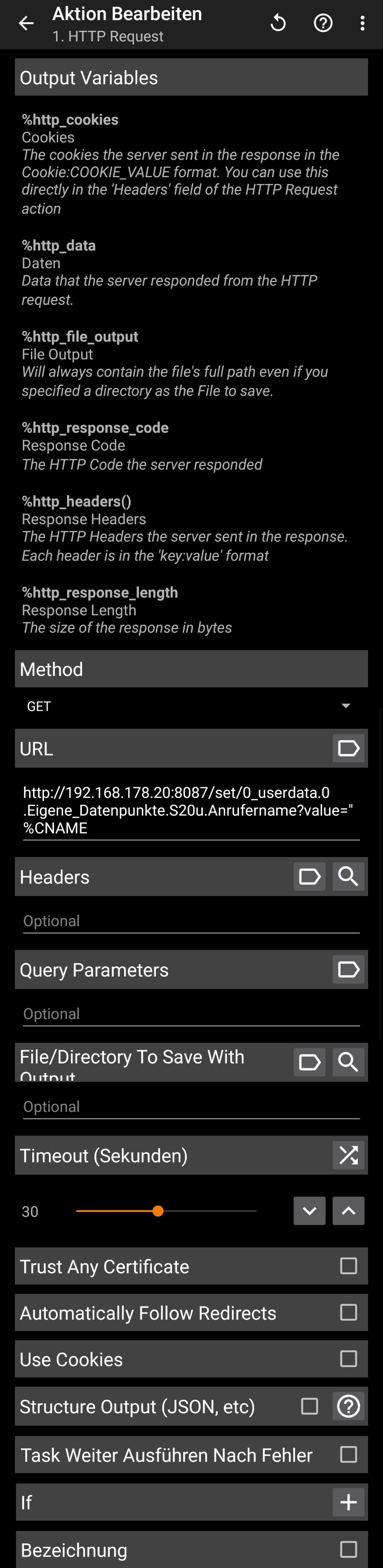Tick the Use Cookies checkbox

[348, 1358]
